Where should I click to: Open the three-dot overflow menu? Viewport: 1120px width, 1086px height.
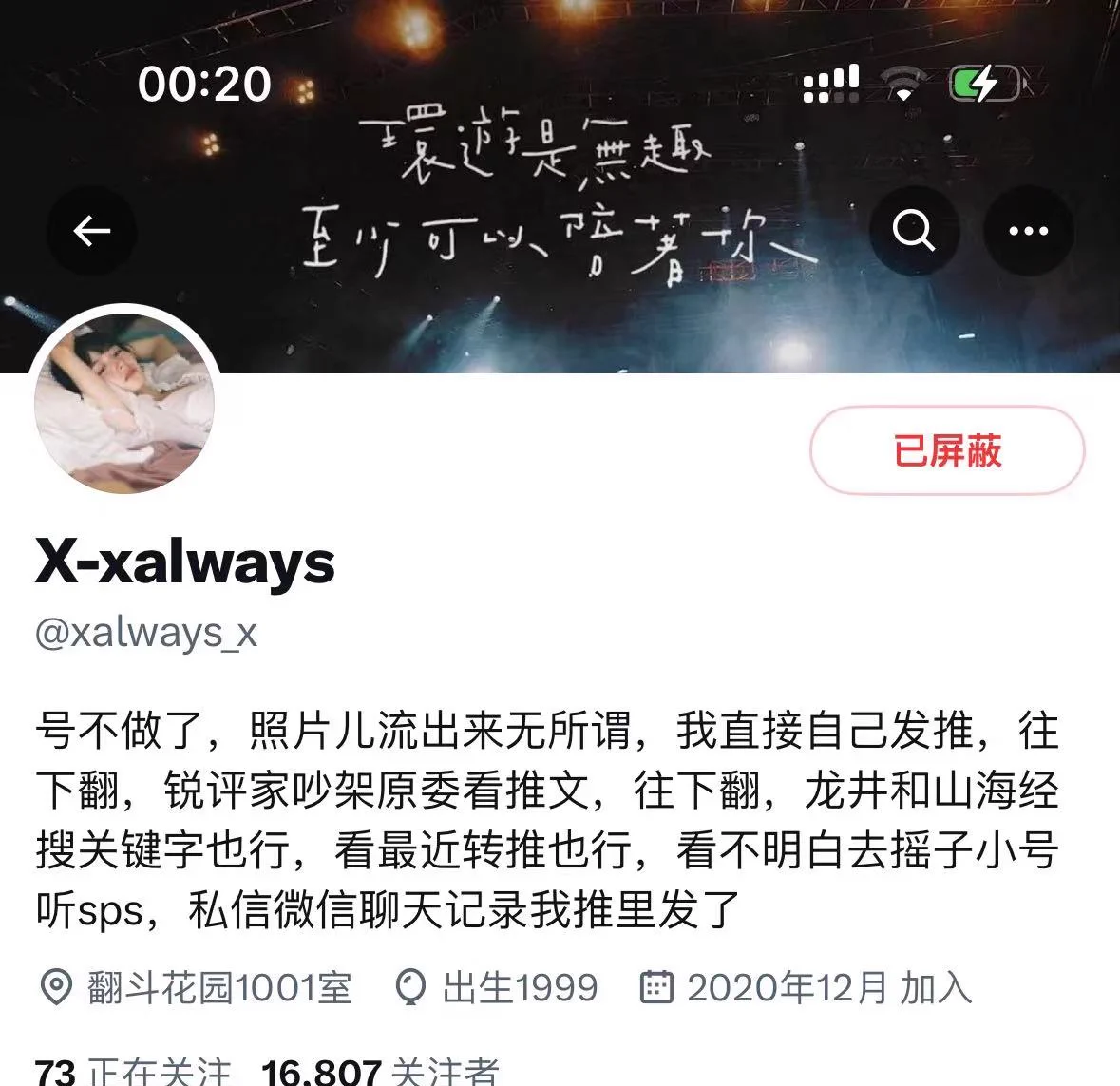coord(1028,231)
